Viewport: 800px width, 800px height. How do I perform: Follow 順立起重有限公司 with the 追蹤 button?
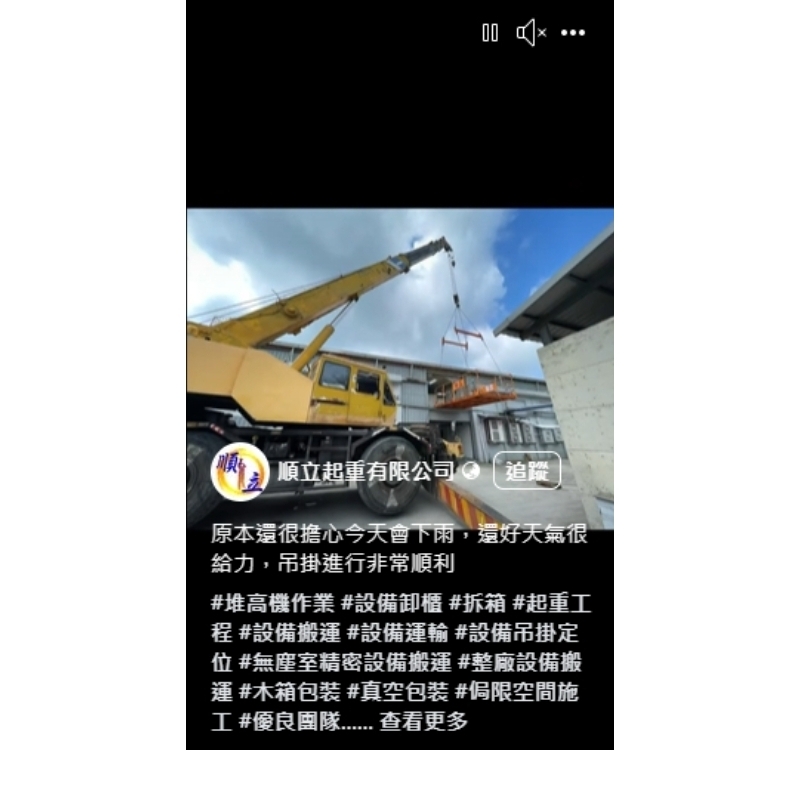[527, 471]
